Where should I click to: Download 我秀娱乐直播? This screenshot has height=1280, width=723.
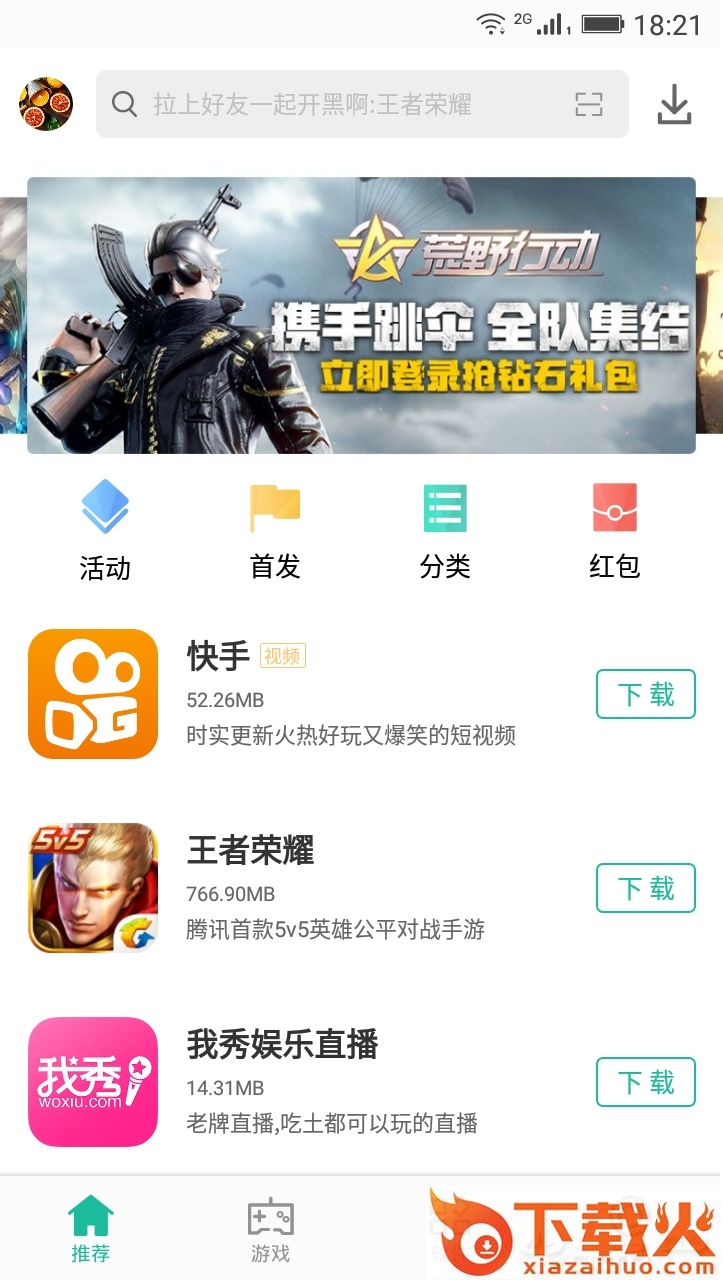pos(646,1082)
